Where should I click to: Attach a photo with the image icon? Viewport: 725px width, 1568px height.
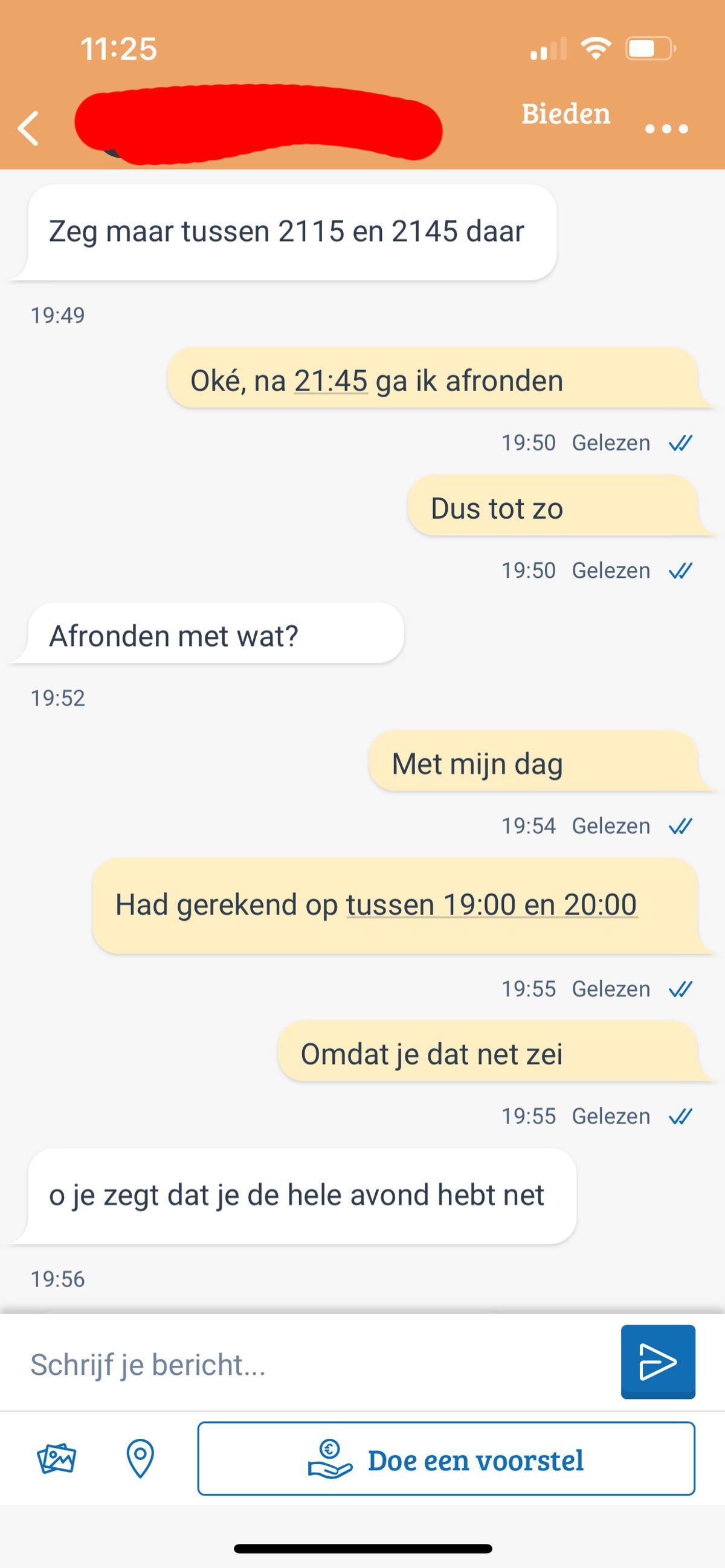(x=57, y=1459)
